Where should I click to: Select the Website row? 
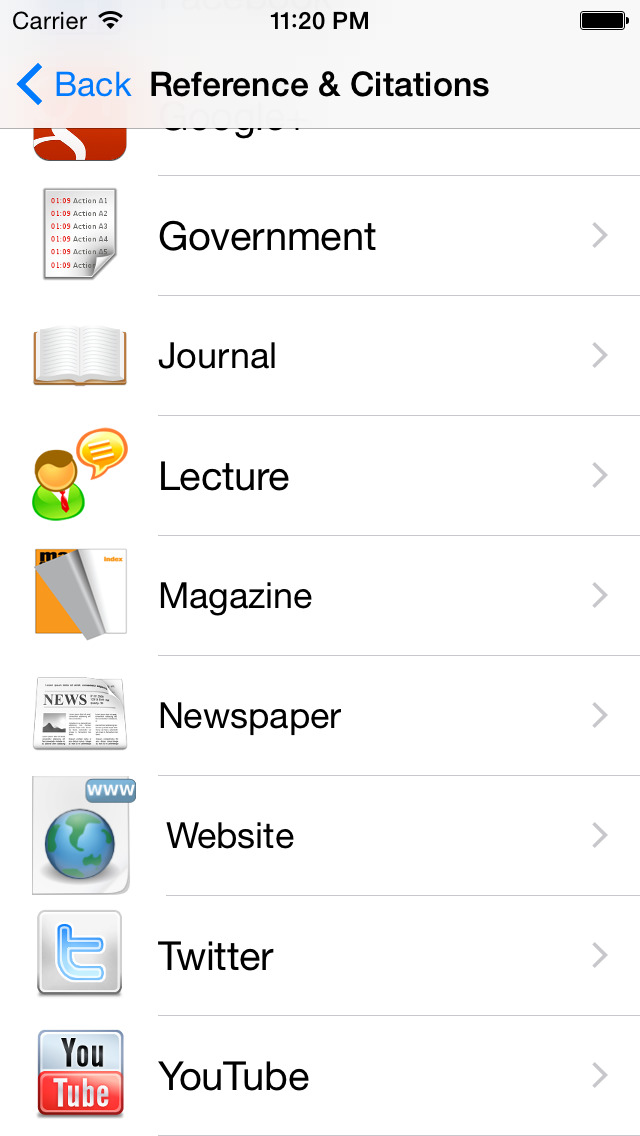coord(320,836)
